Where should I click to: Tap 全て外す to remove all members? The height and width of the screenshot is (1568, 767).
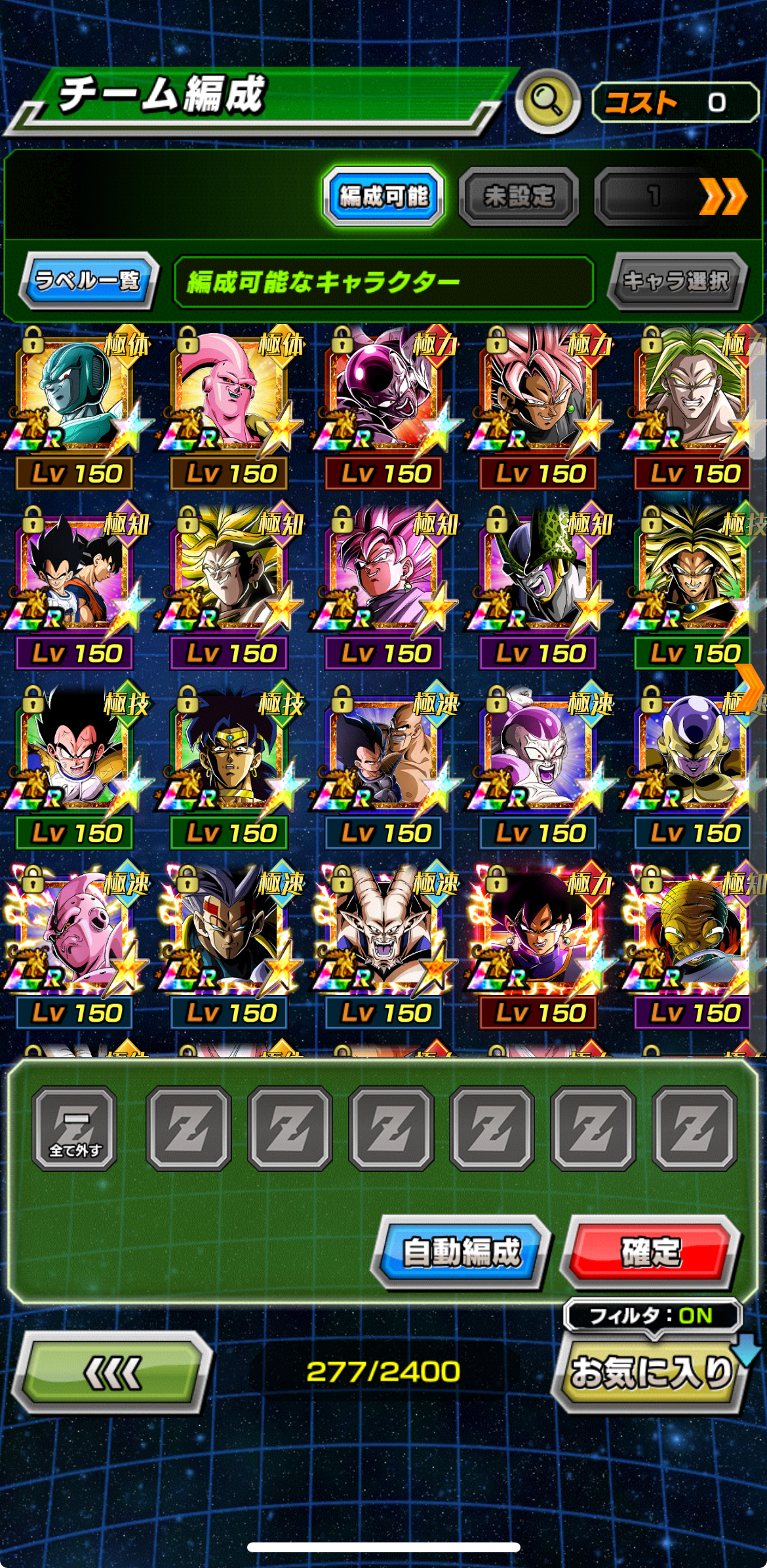click(75, 1128)
